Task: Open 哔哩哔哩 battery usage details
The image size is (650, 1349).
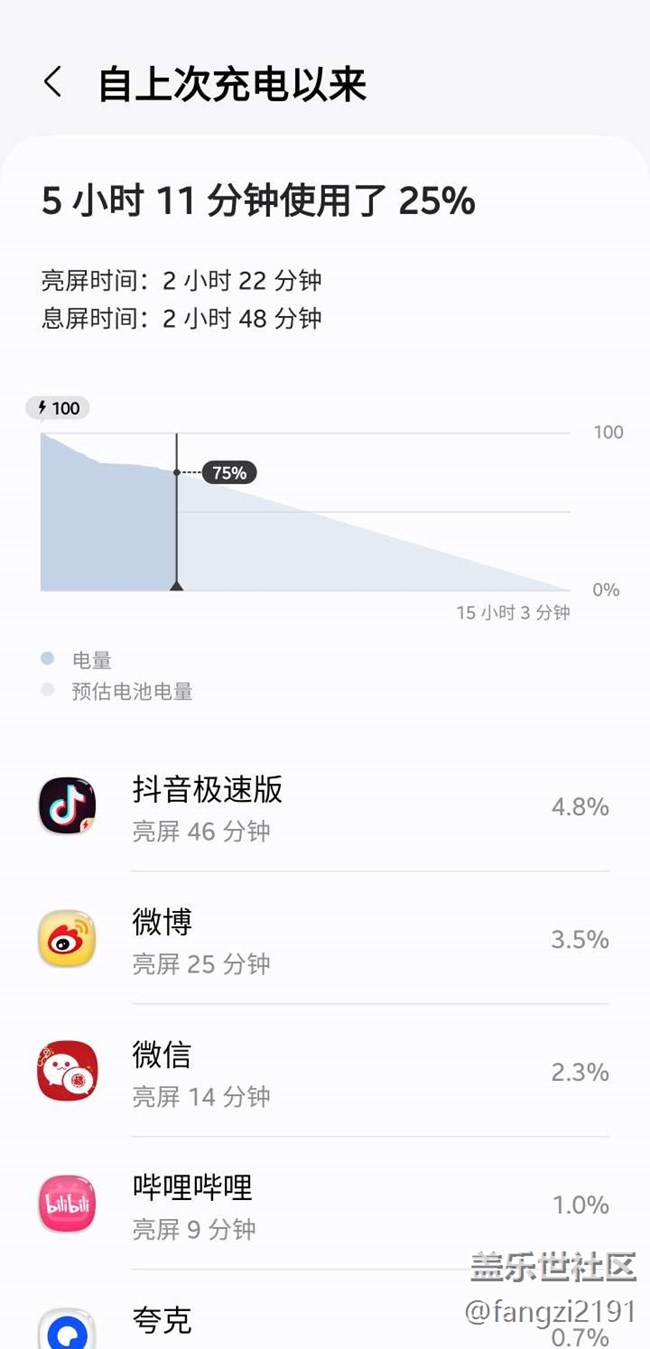Action: (324, 1204)
